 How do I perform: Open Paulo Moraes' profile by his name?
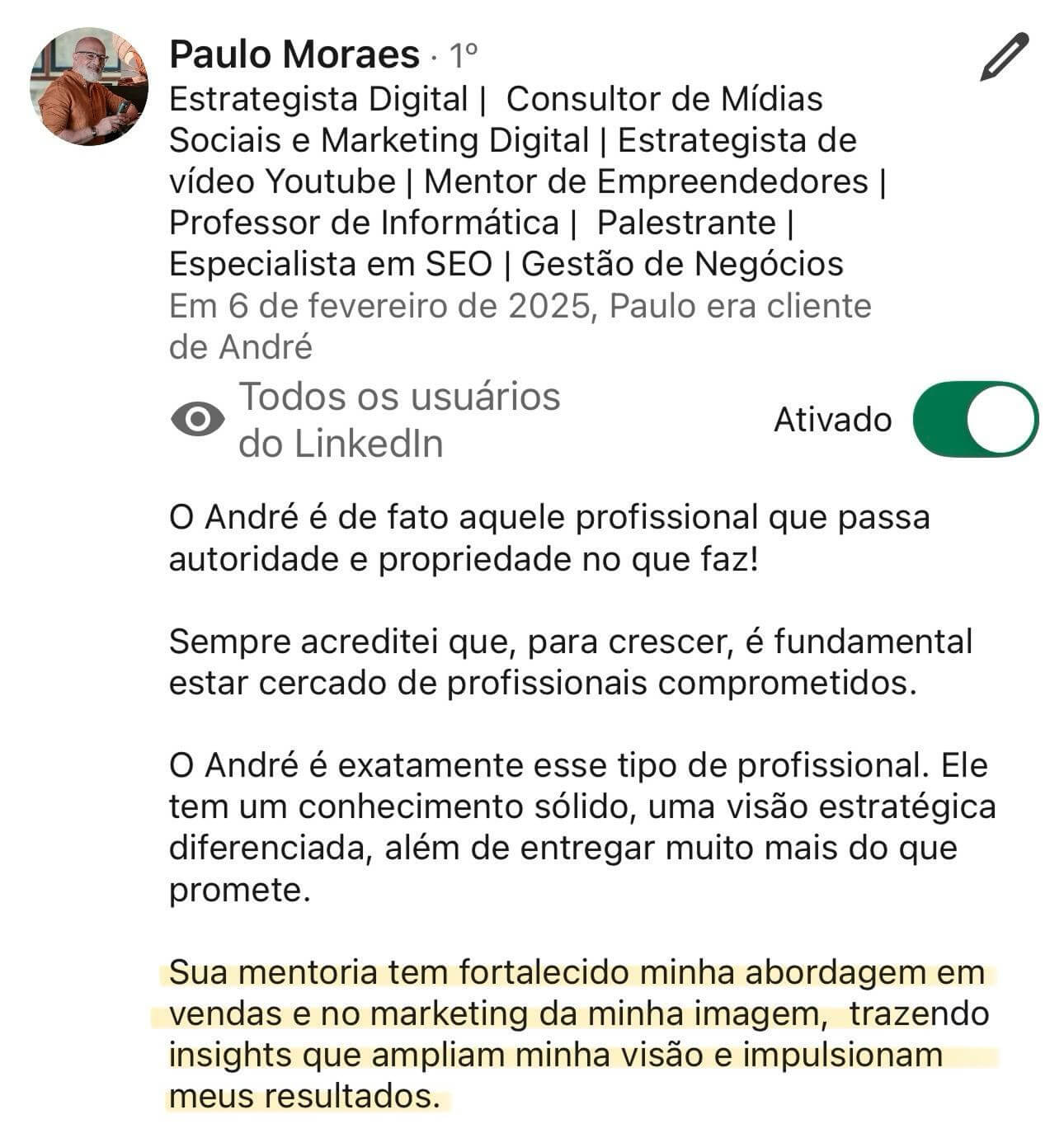pos(294,54)
